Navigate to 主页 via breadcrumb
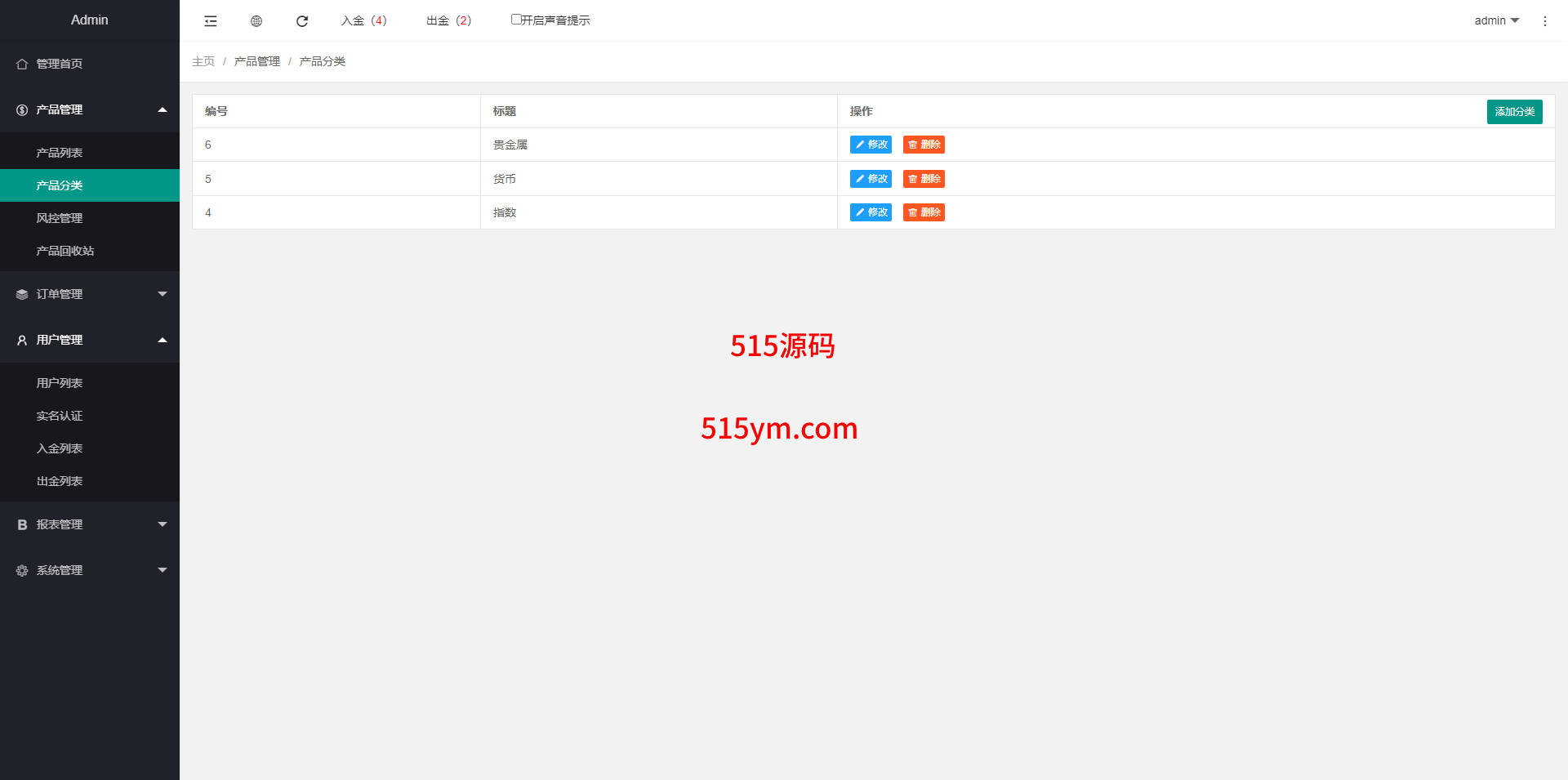This screenshot has width=1568, height=780. 203,62
